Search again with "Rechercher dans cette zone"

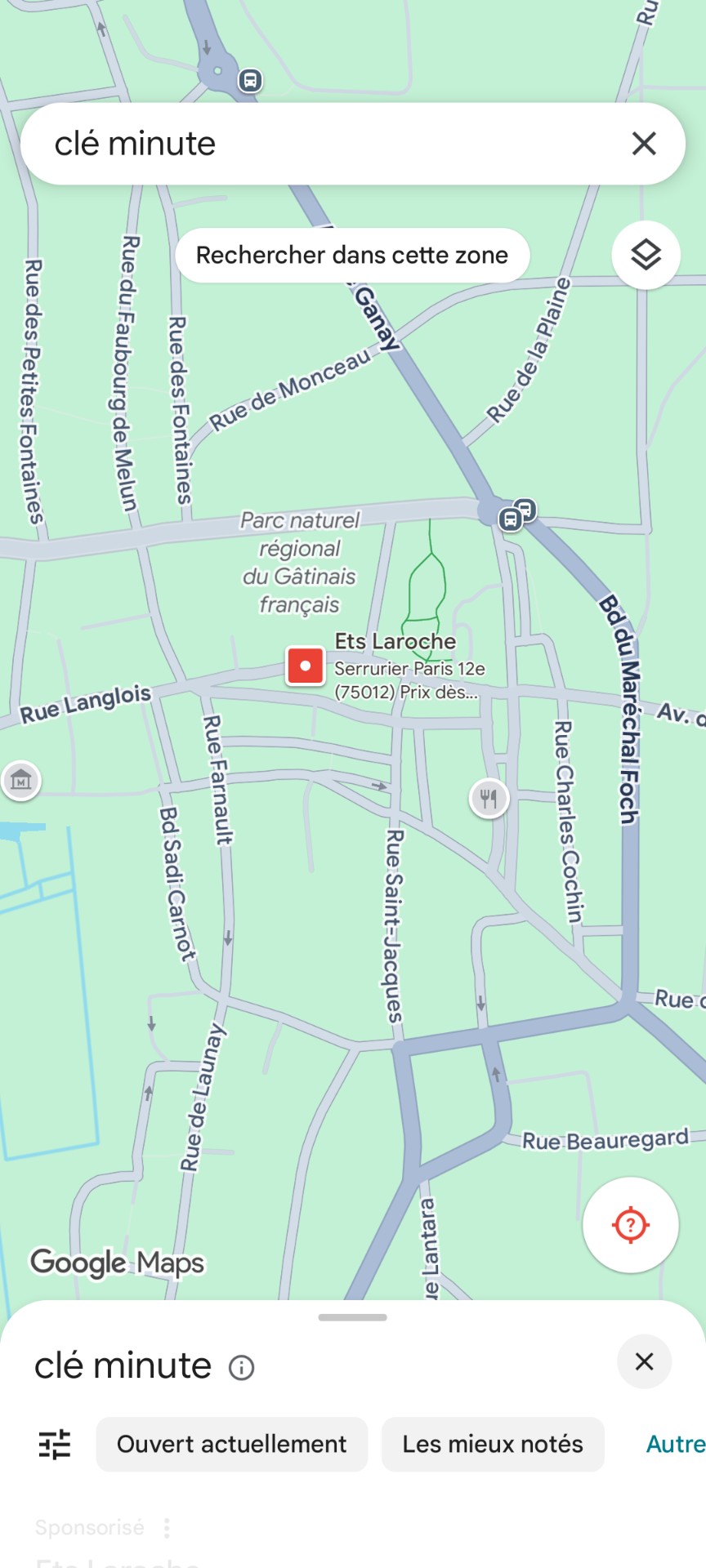352,256
